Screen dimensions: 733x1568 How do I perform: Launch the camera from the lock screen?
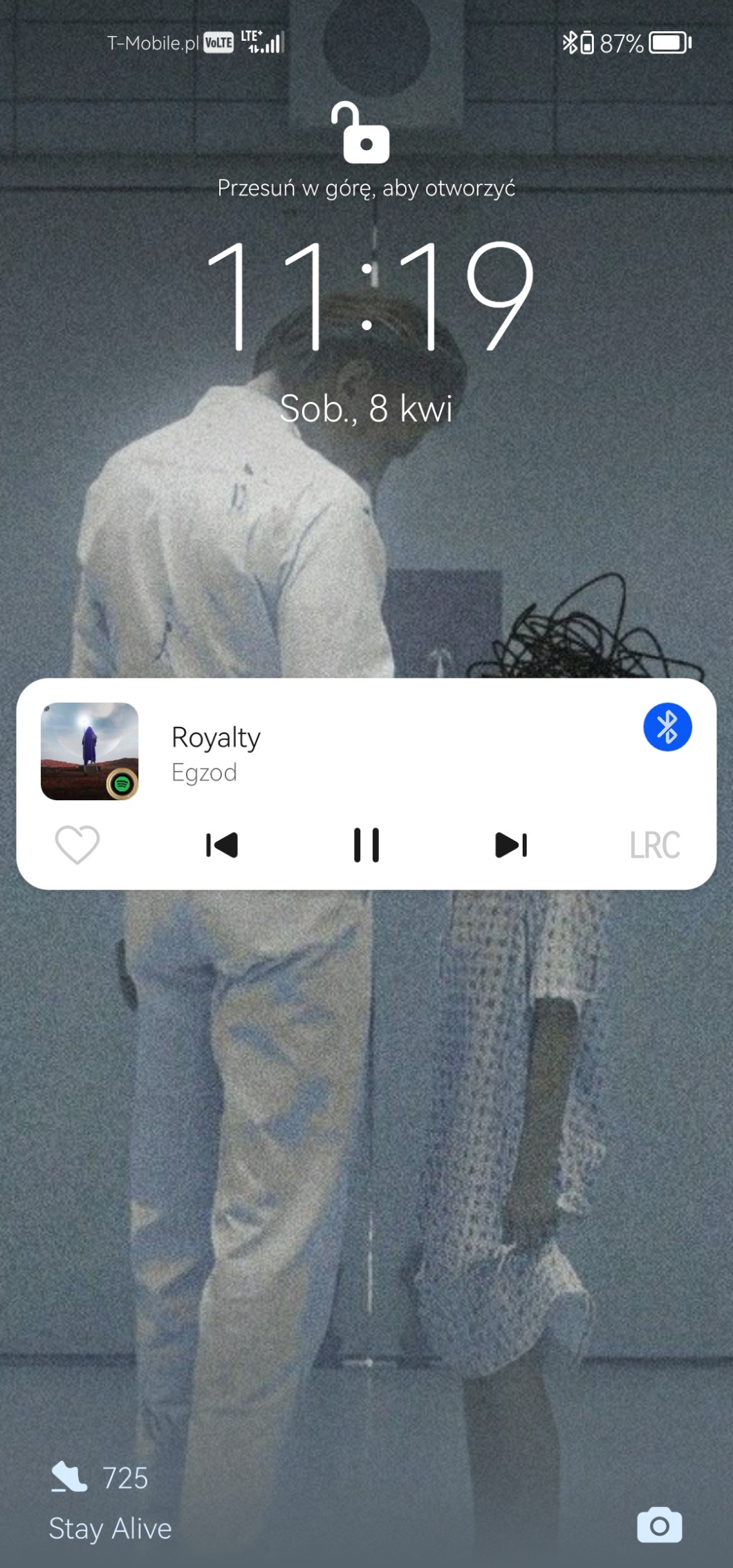(659, 1525)
